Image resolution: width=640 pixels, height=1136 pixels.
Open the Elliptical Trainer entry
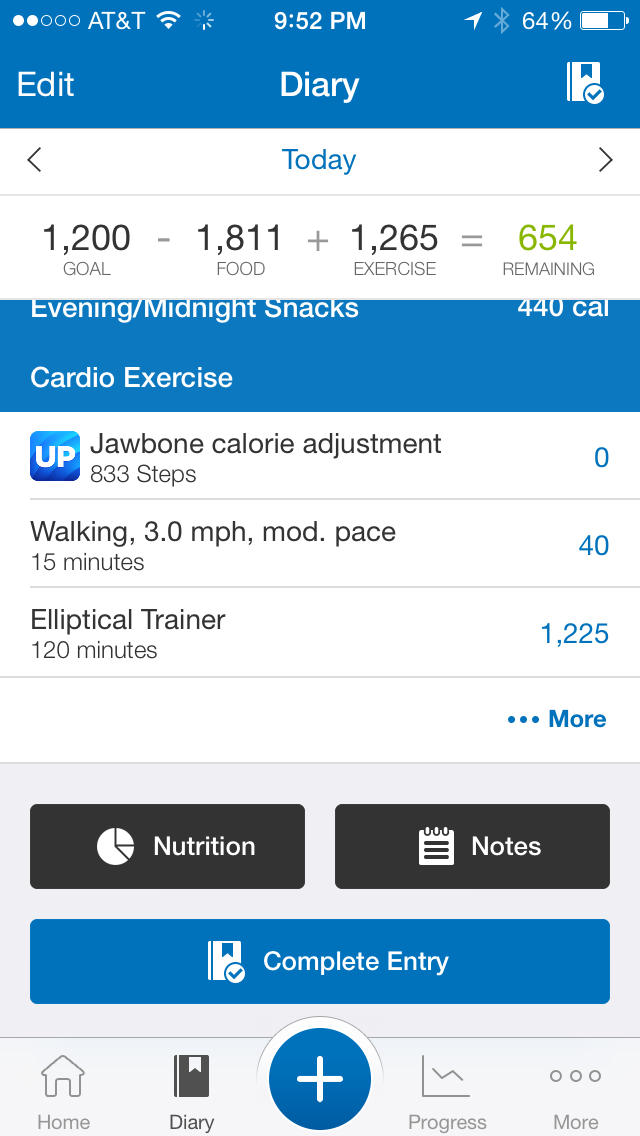tap(320, 633)
